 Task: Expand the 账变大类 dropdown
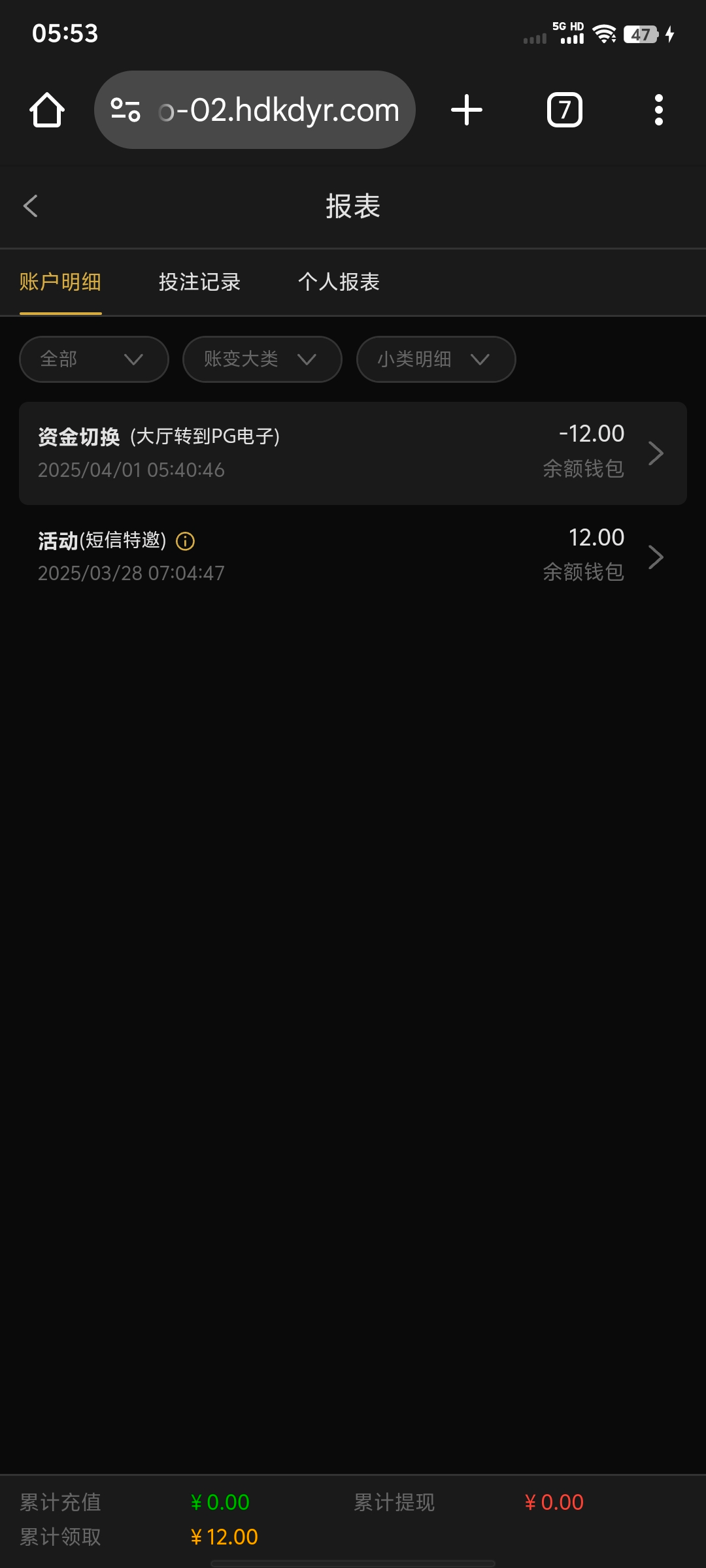(261, 359)
